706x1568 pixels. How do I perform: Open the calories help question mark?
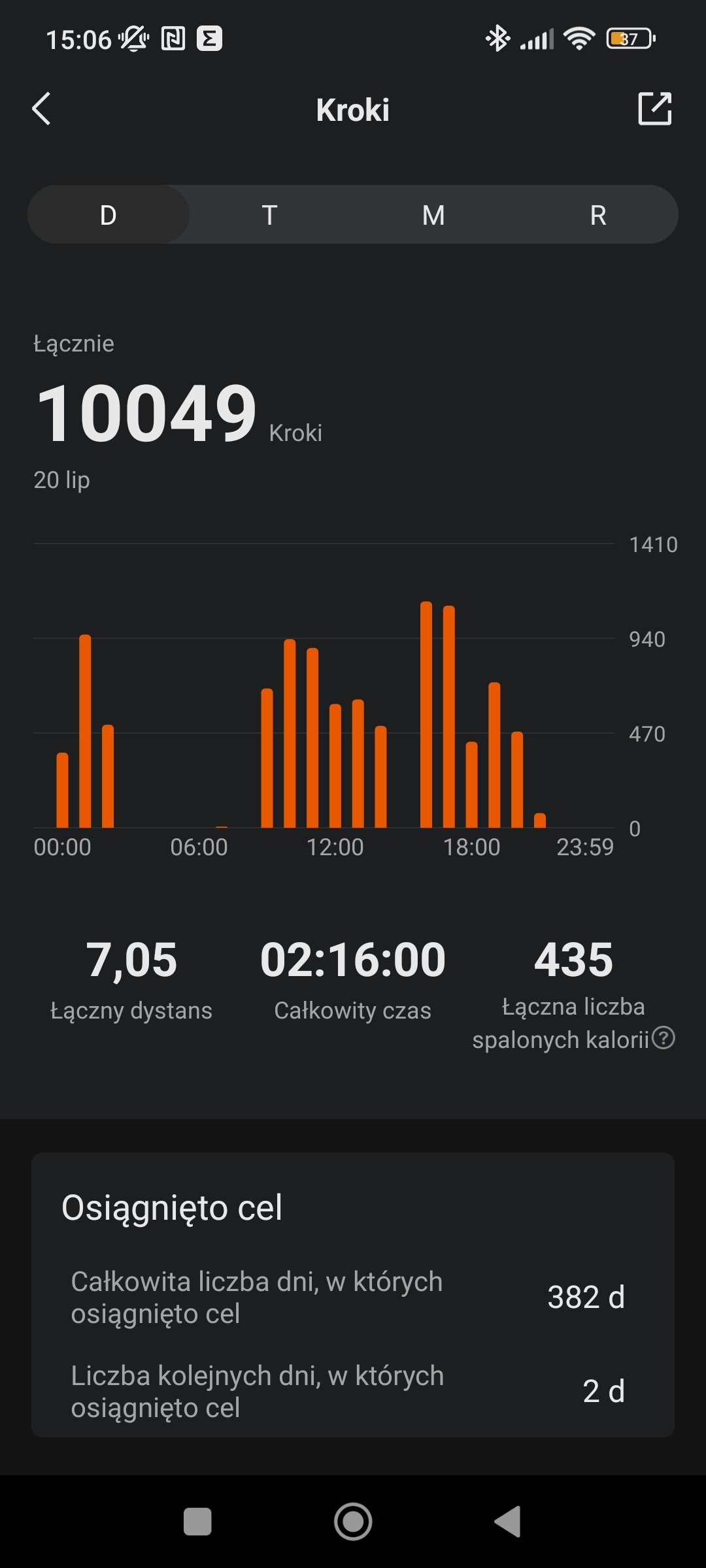pos(664,1037)
